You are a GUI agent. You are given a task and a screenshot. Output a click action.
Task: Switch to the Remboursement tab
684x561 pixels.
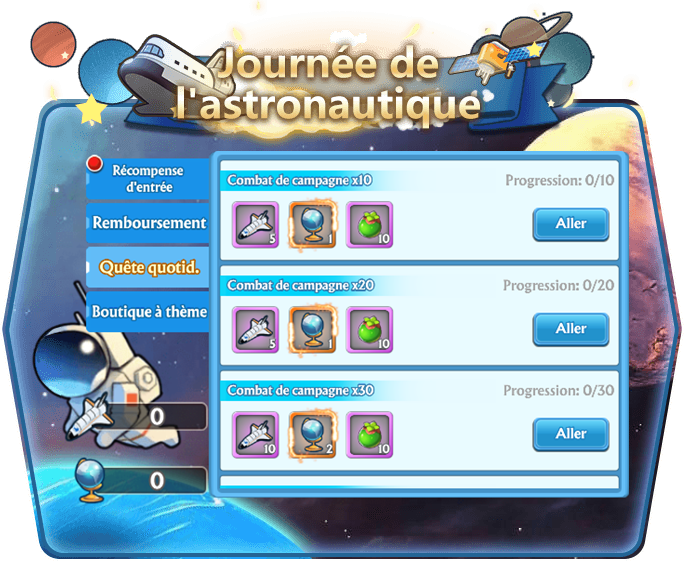pos(148,223)
